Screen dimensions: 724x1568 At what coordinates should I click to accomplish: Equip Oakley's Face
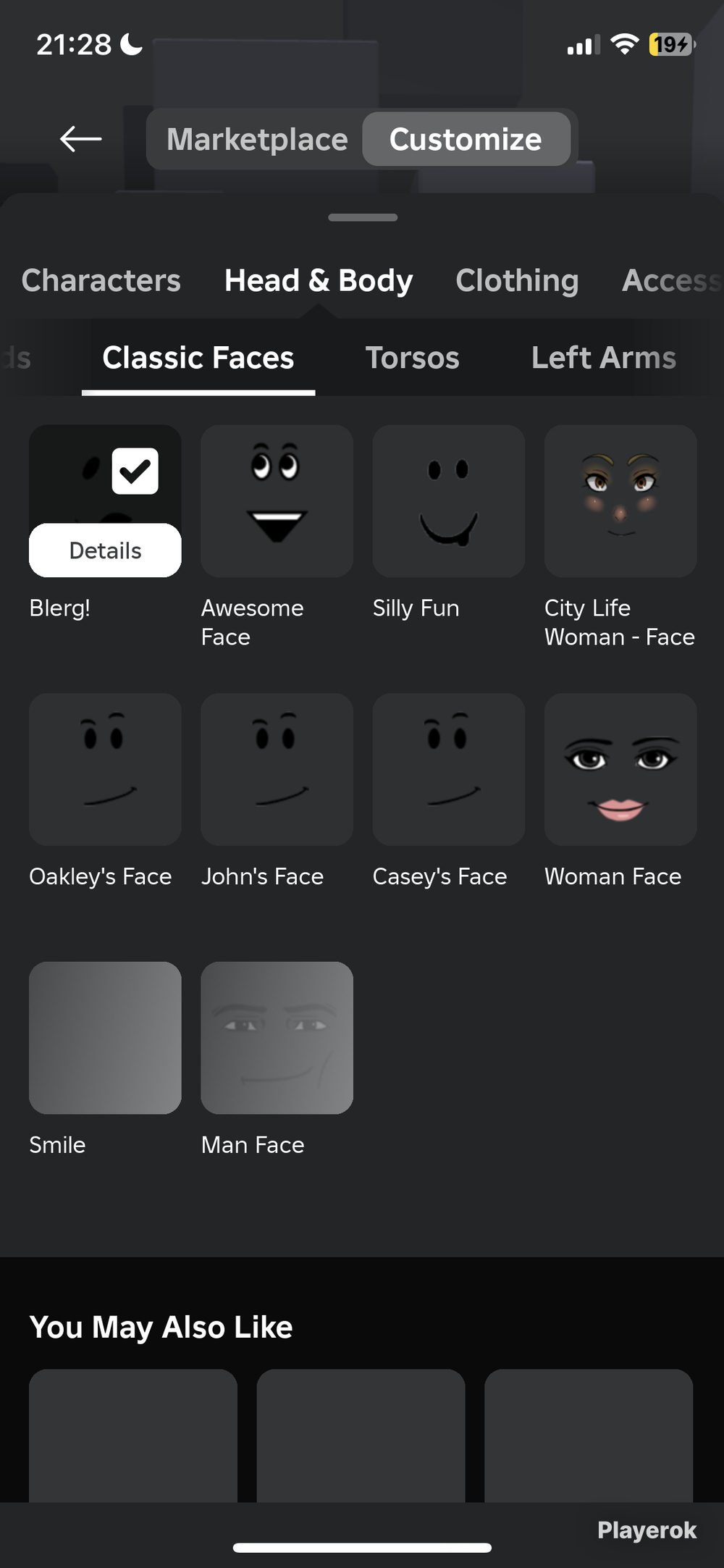[x=105, y=769]
